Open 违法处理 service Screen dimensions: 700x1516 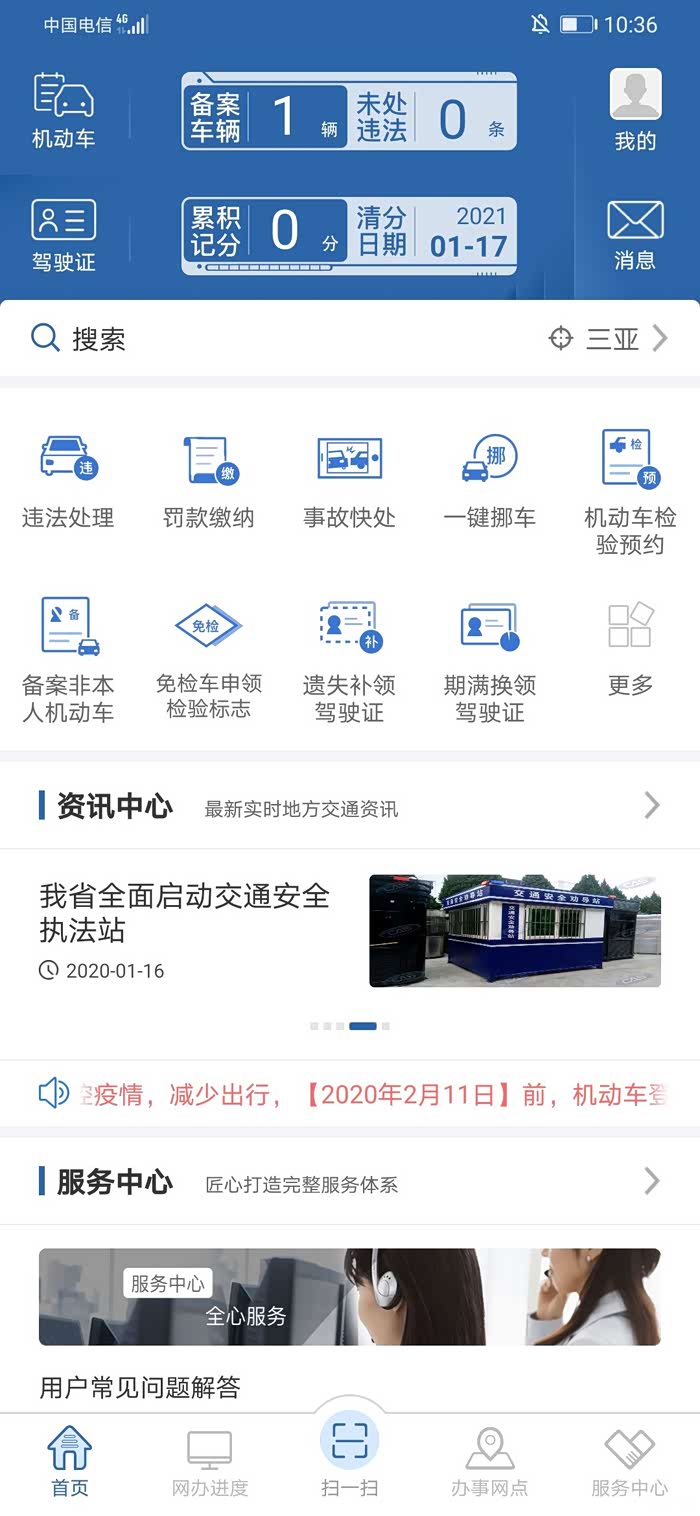pos(69,480)
